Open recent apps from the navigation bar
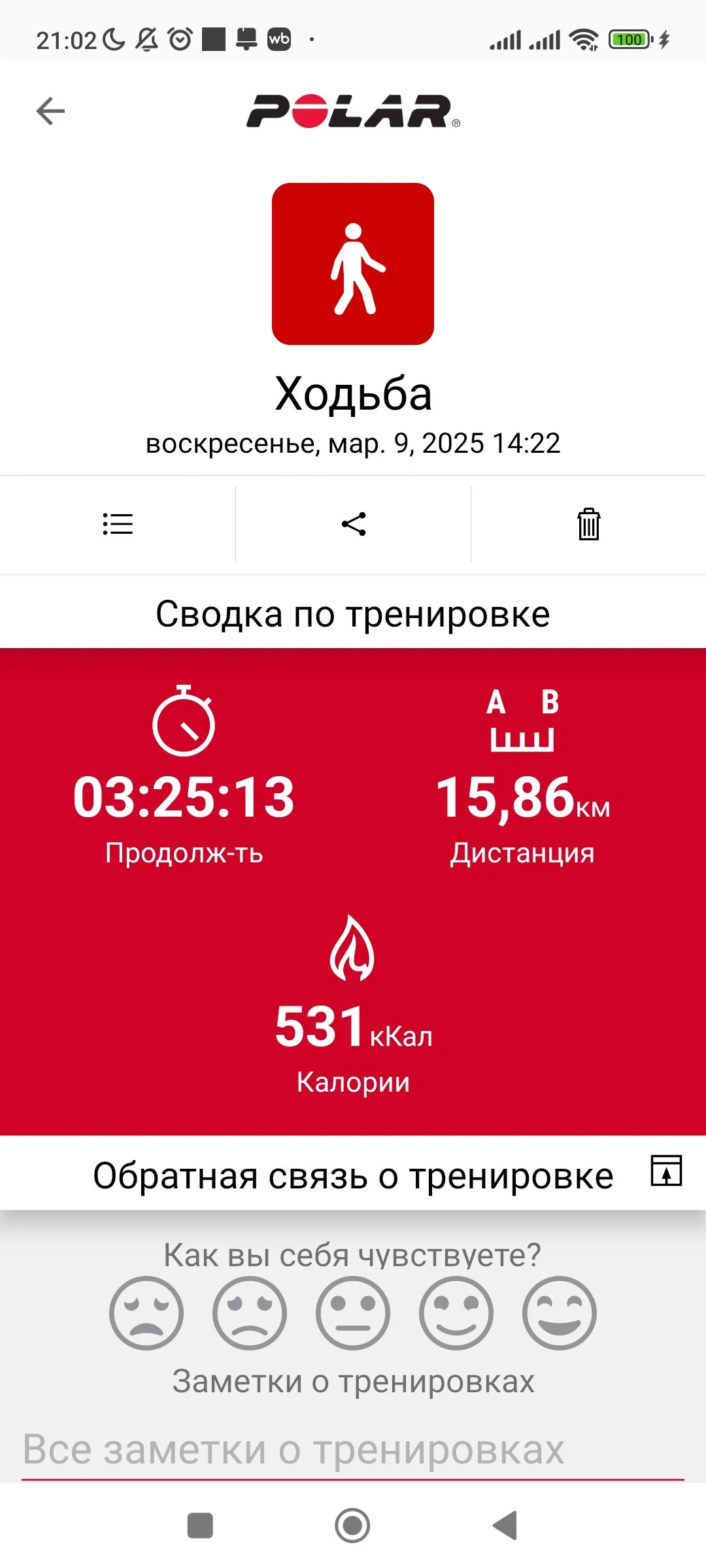This screenshot has width=706, height=1568. click(200, 1526)
